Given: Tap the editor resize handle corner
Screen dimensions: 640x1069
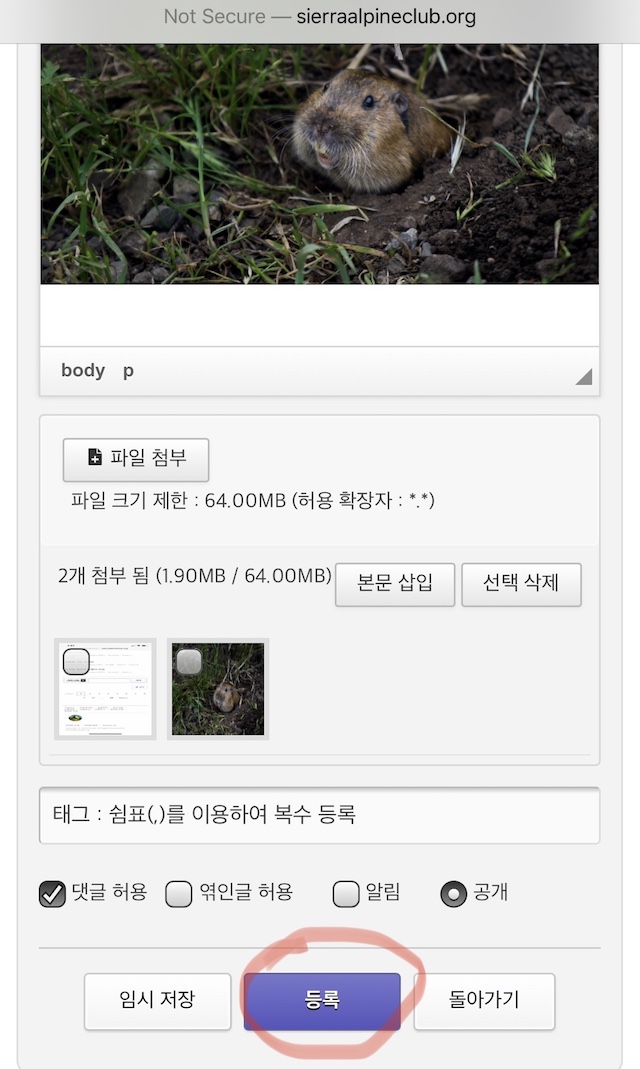Looking at the screenshot, I should 583,376.
